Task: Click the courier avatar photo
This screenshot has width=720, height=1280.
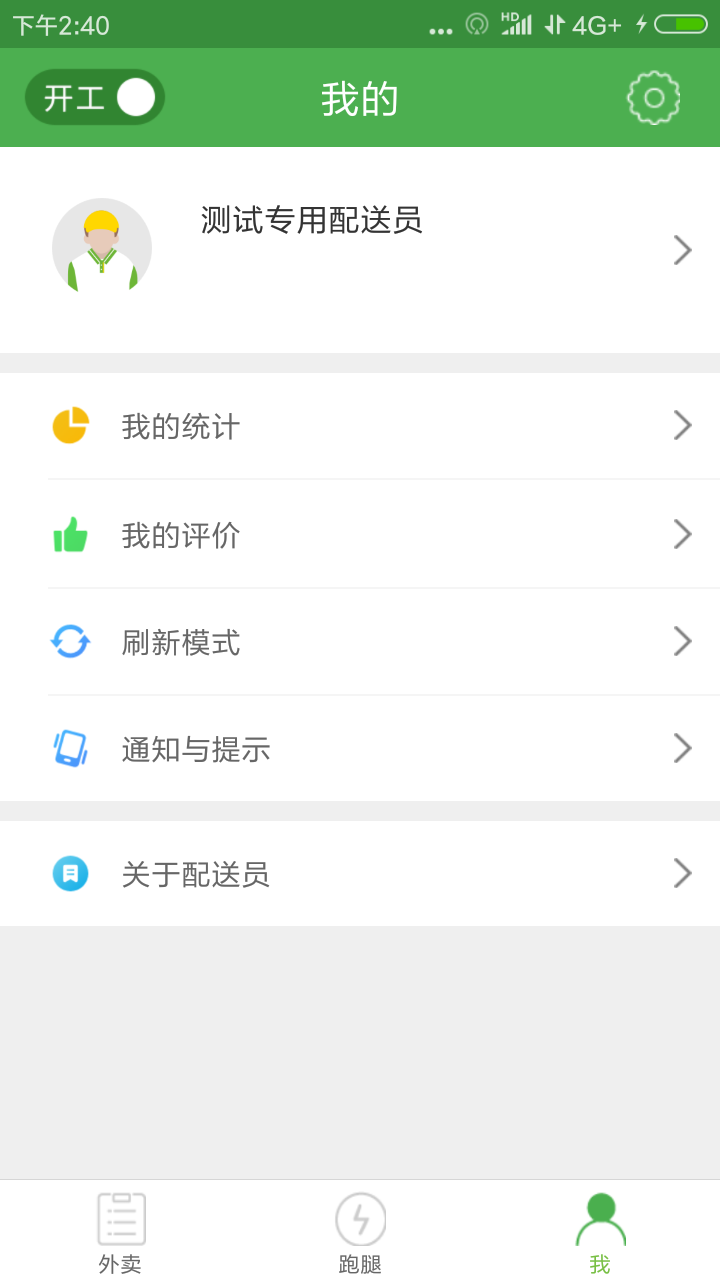Action: tap(101, 247)
